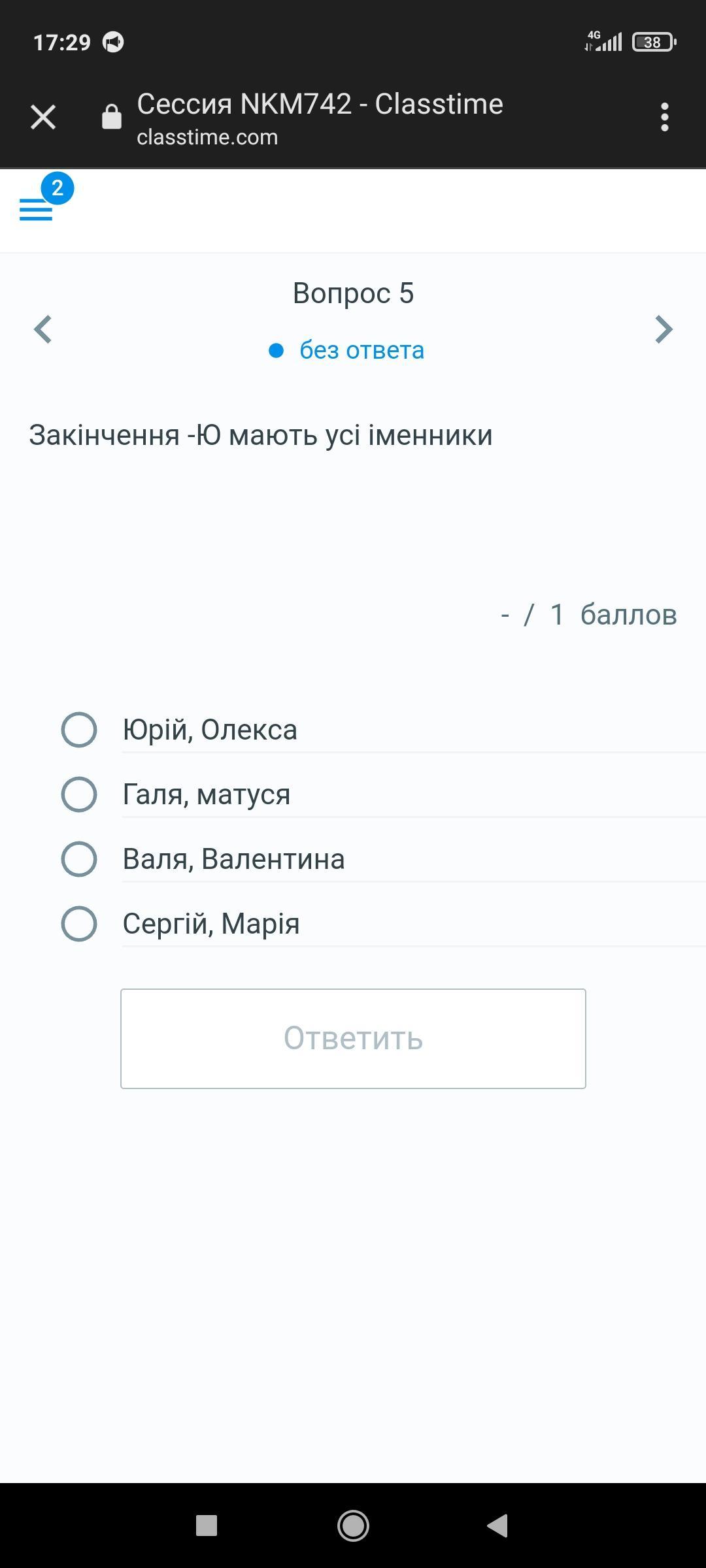
Task: Go to the next question
Action: (x=664, y=329)
